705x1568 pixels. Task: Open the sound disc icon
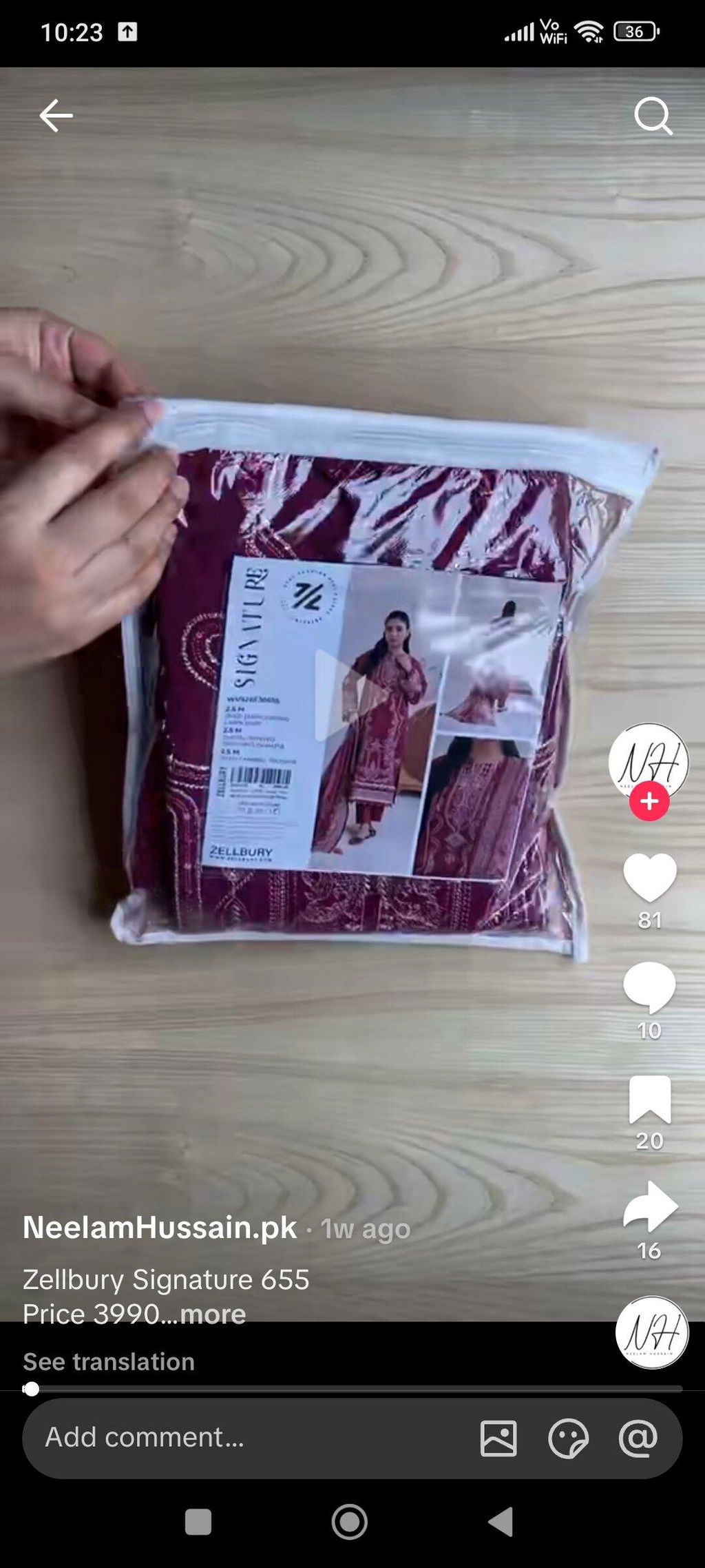tap(652, 1332)
